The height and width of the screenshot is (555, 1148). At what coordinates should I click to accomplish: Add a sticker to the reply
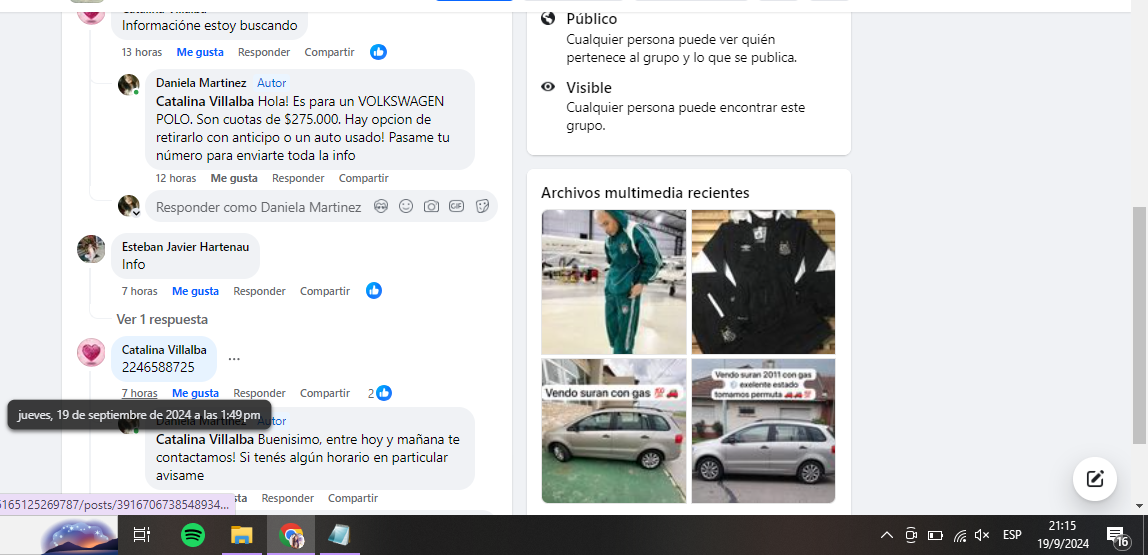[x=482, y=206]
